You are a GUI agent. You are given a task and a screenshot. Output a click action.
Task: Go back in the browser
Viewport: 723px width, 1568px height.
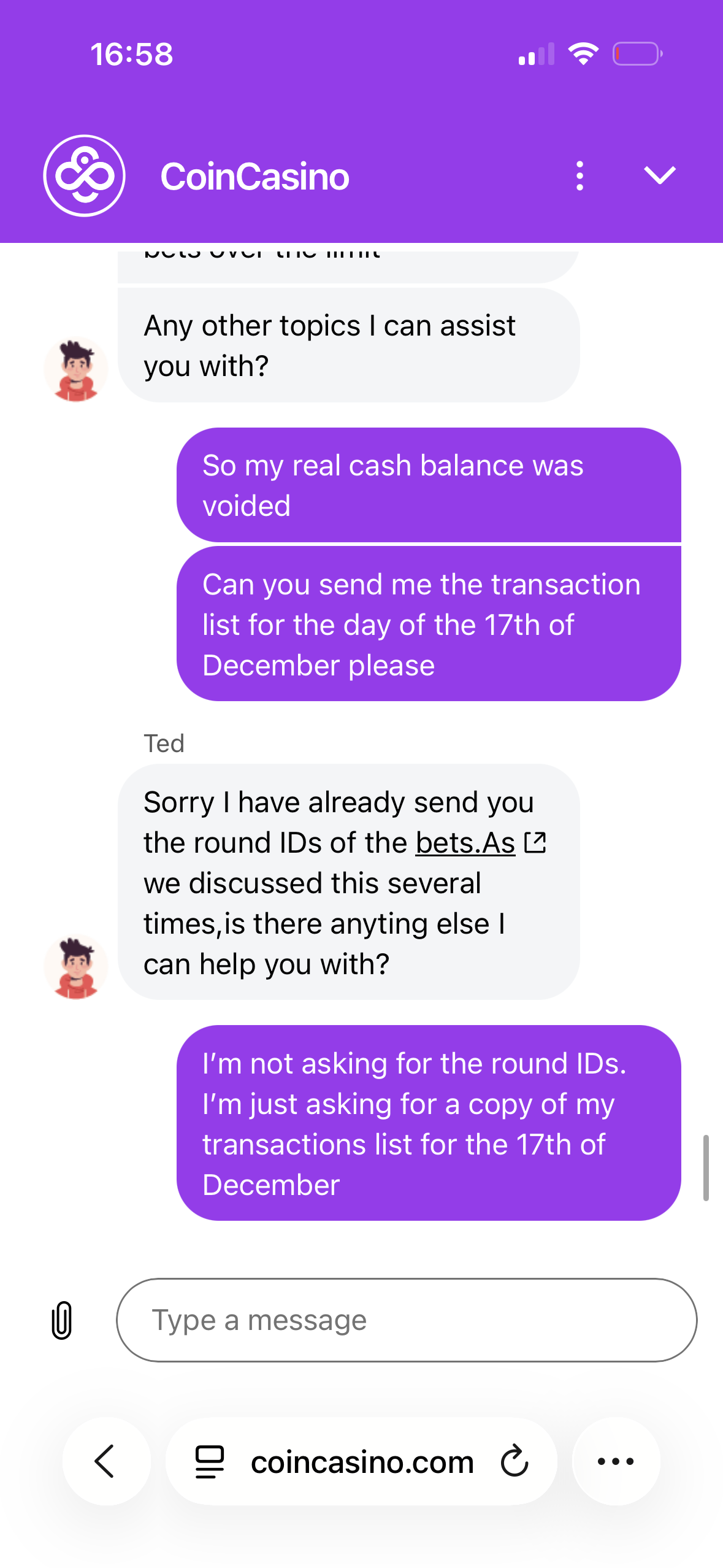click(x=106, y=1461)
